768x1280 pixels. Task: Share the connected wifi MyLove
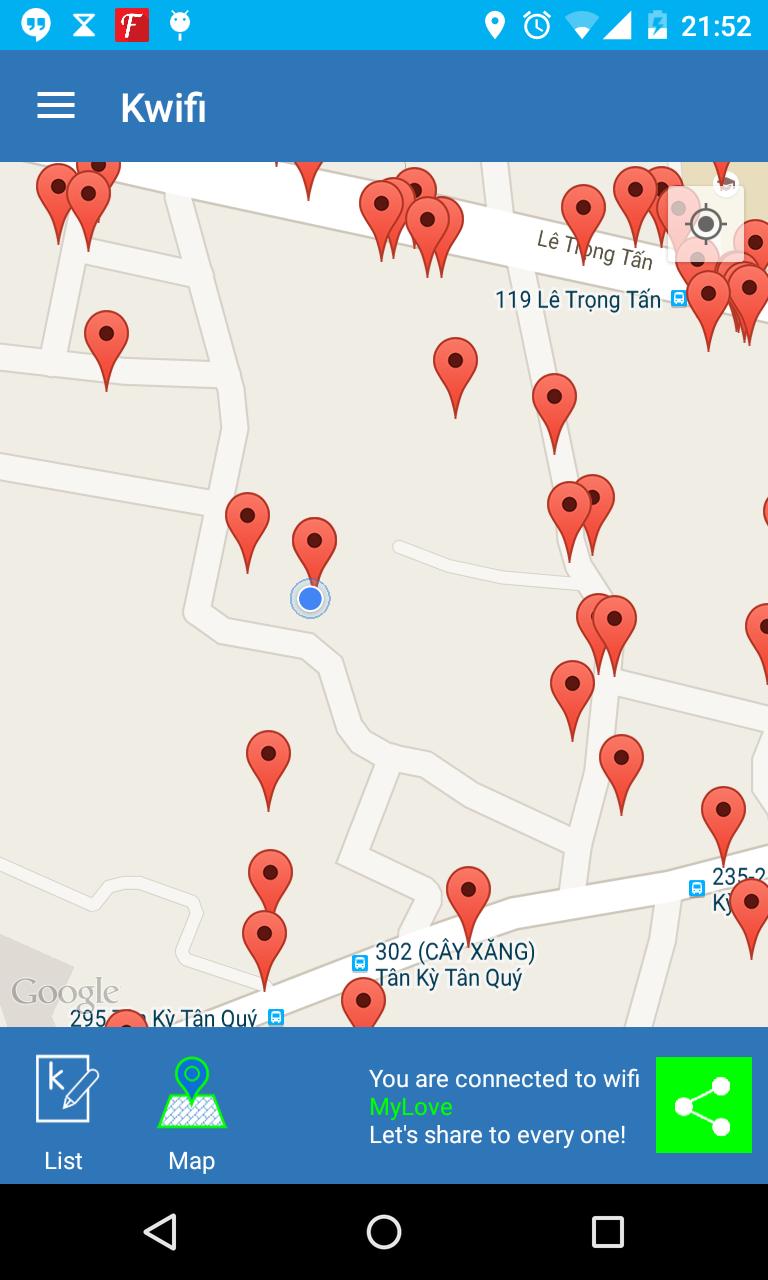pos(703,1105)
